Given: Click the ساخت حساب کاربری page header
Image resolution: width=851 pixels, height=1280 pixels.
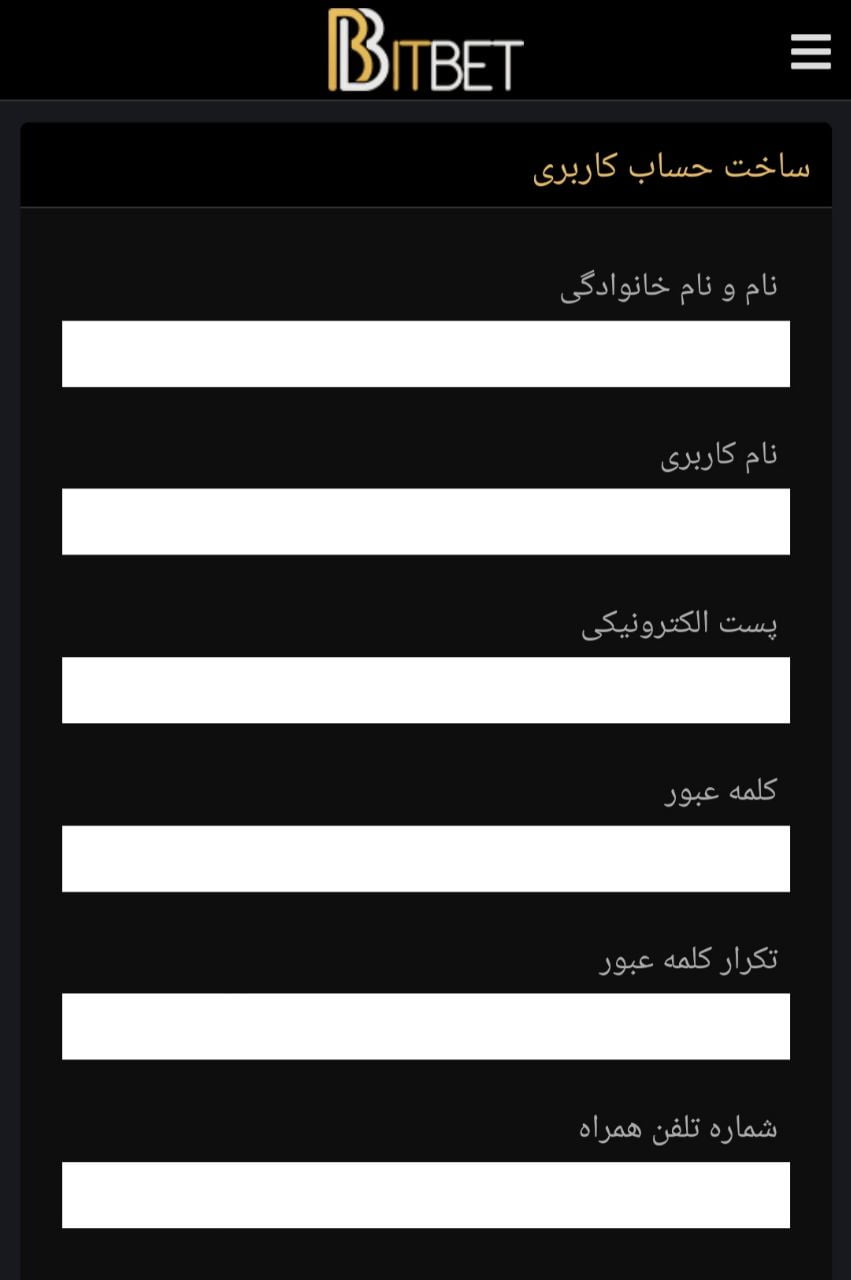Looking at the screenshot, I should coord(664,168).
